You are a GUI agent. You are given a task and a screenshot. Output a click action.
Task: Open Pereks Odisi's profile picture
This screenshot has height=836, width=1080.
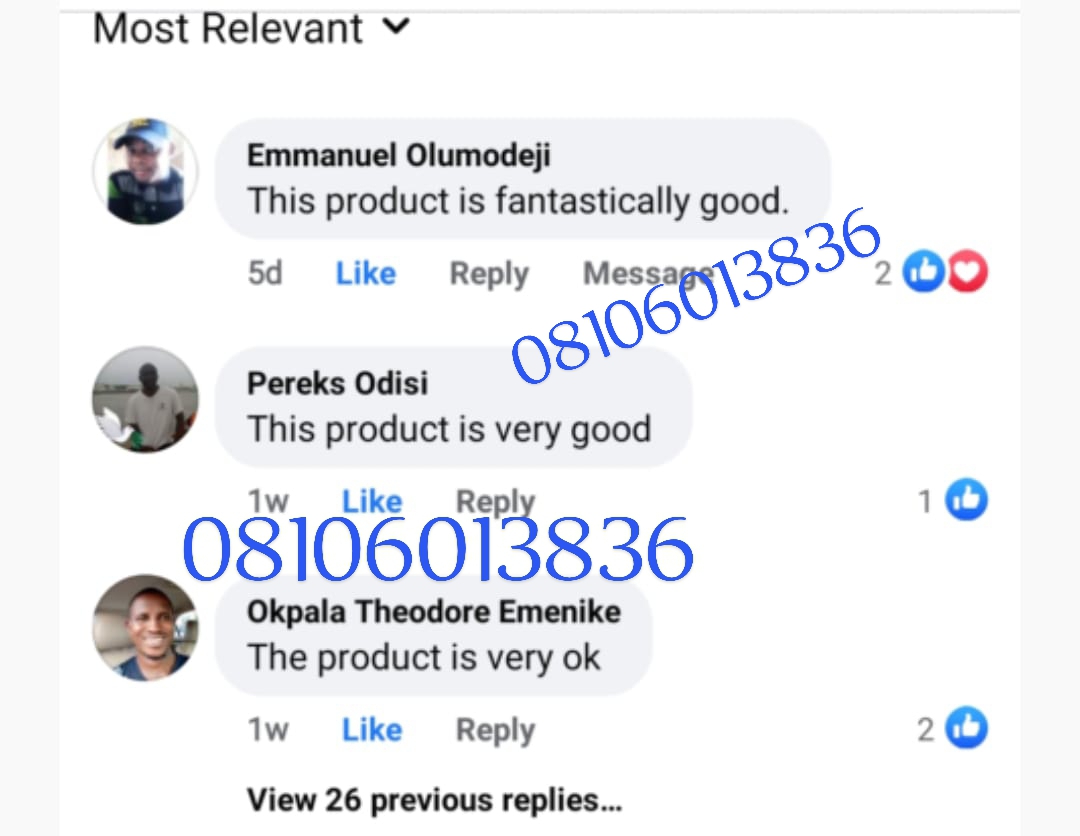pyautogui.click(x=145, y=400)
